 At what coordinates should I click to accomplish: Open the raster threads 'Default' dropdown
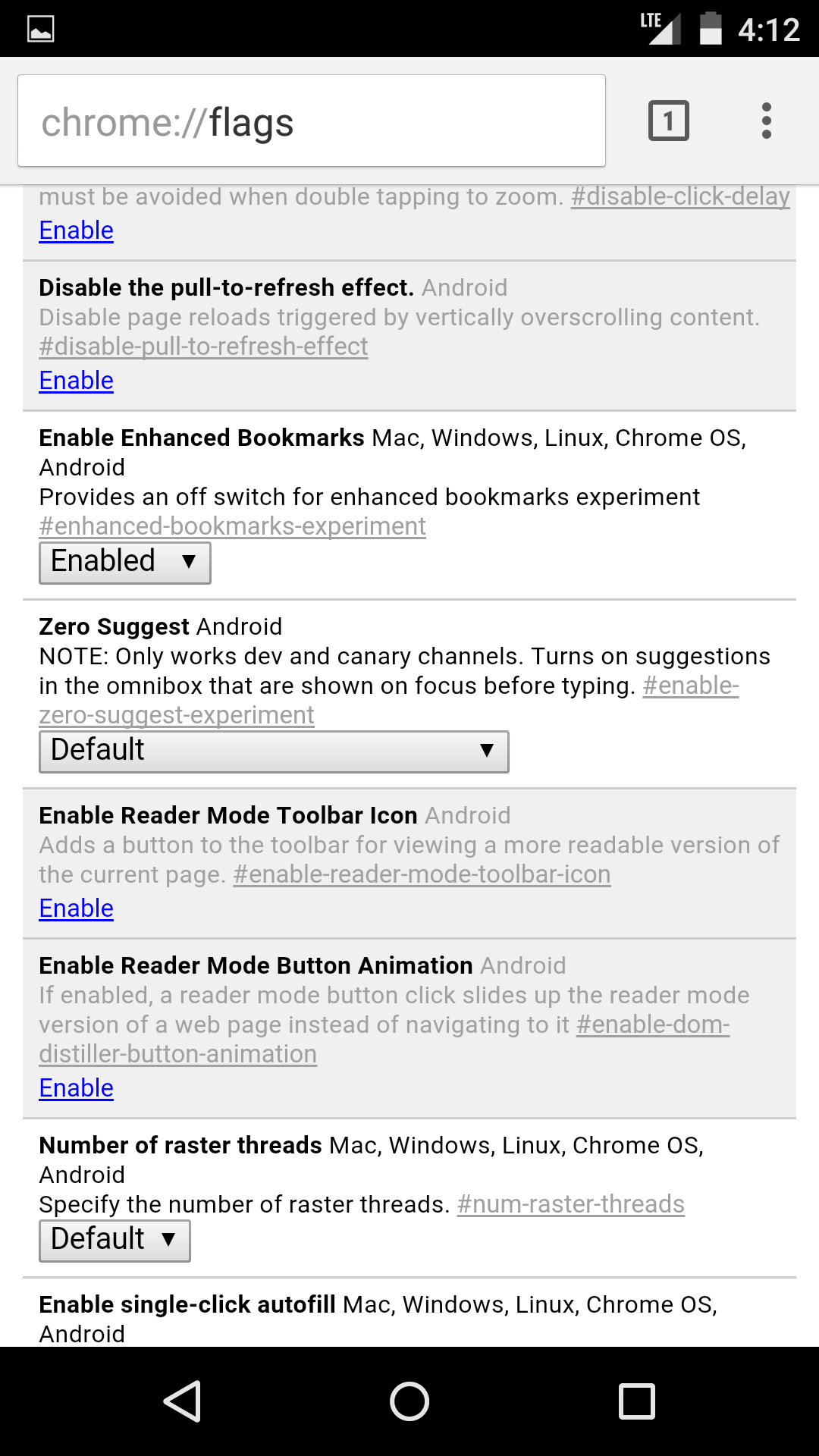[114, 1241]
